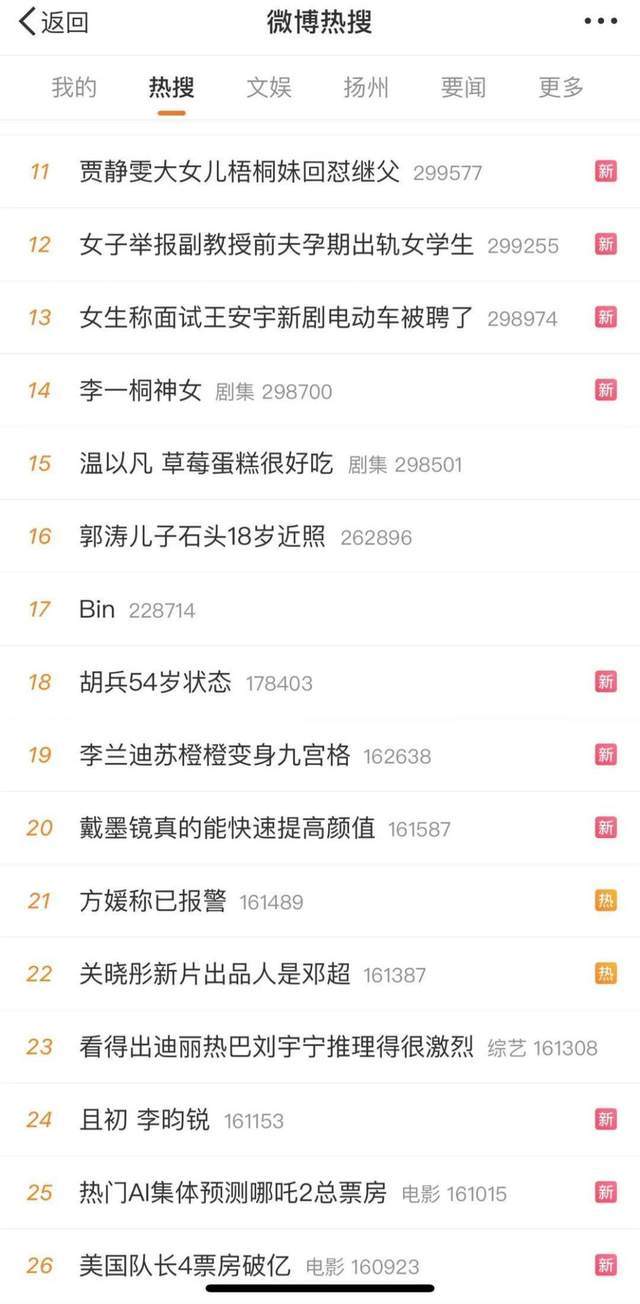Open the Bin trending topic
This screenshot has width=640, height=1304.
pos(320,610)
